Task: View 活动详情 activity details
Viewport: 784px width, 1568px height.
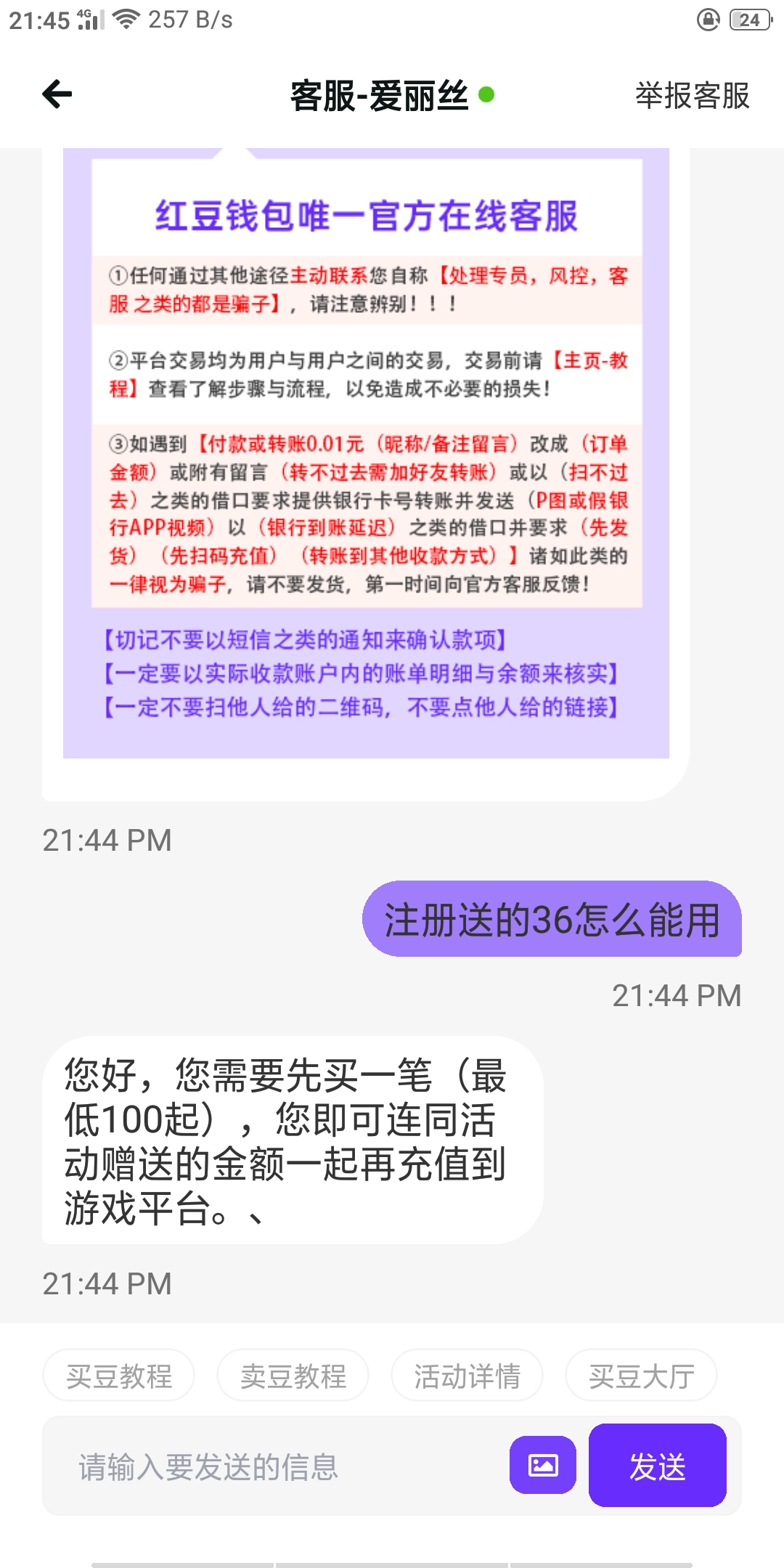Action: [467, 1376]
